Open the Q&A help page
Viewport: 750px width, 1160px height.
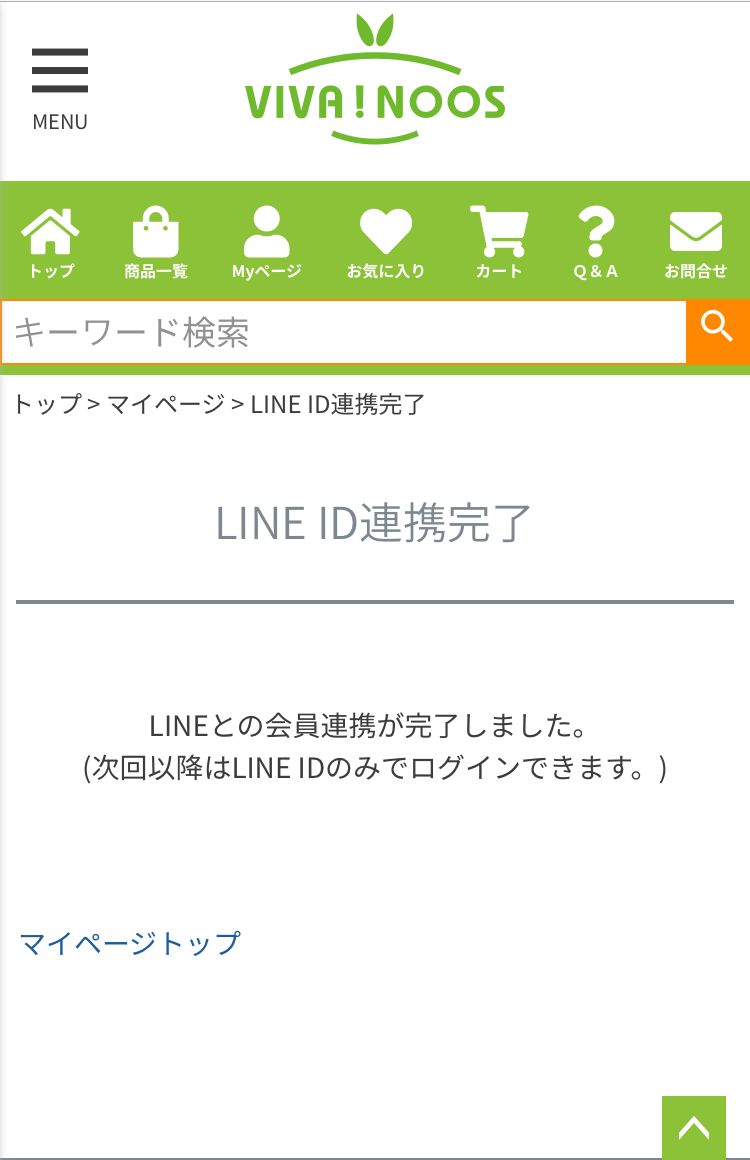pyautogui.click(x=595, y=243)
